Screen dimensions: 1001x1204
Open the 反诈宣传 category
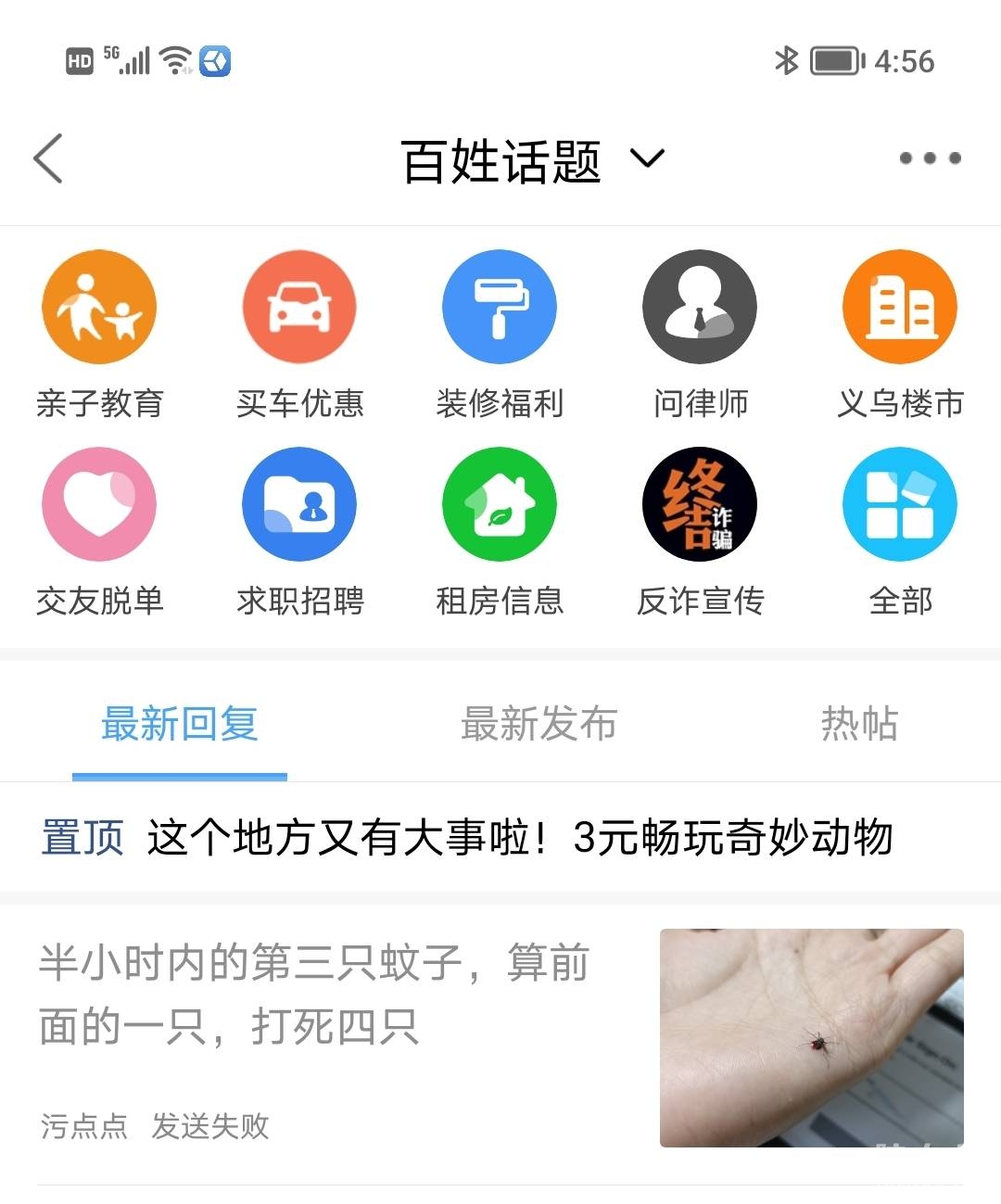(700, 505)
